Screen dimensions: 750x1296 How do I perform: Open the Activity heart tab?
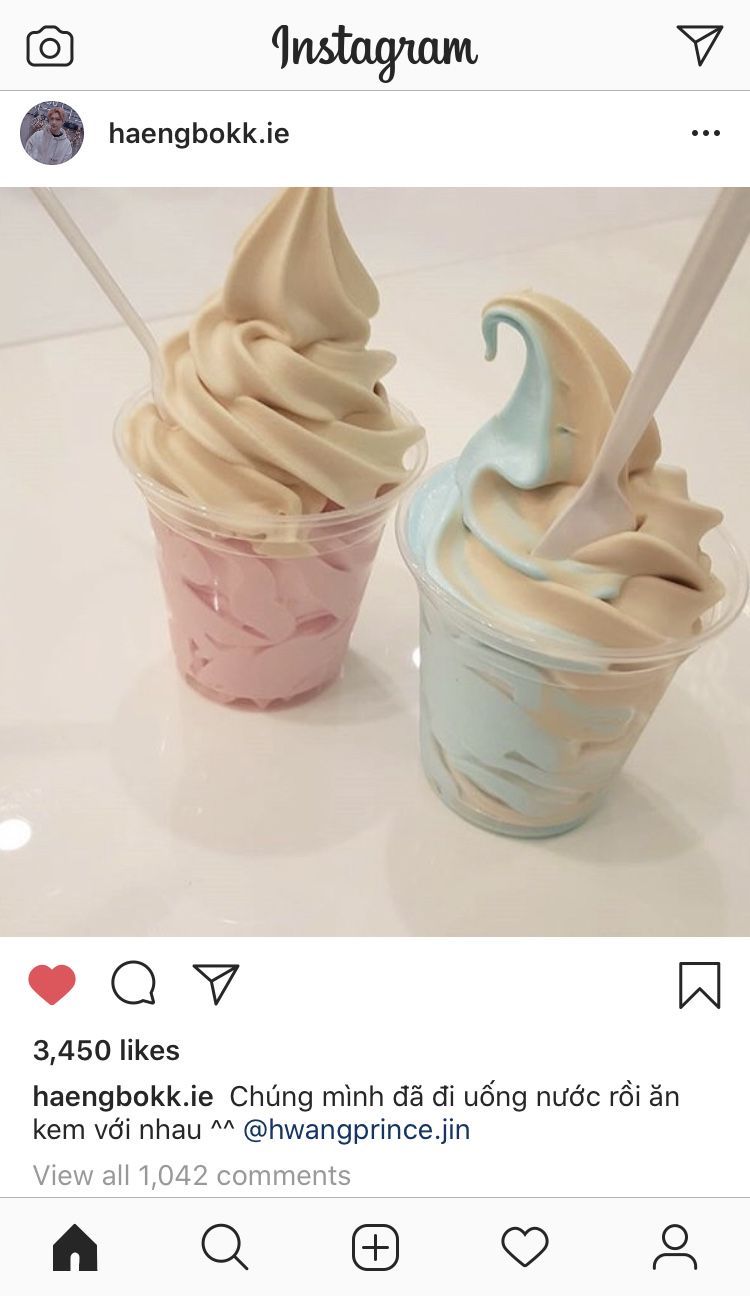pyautogui.click(x=525, y=1247)
